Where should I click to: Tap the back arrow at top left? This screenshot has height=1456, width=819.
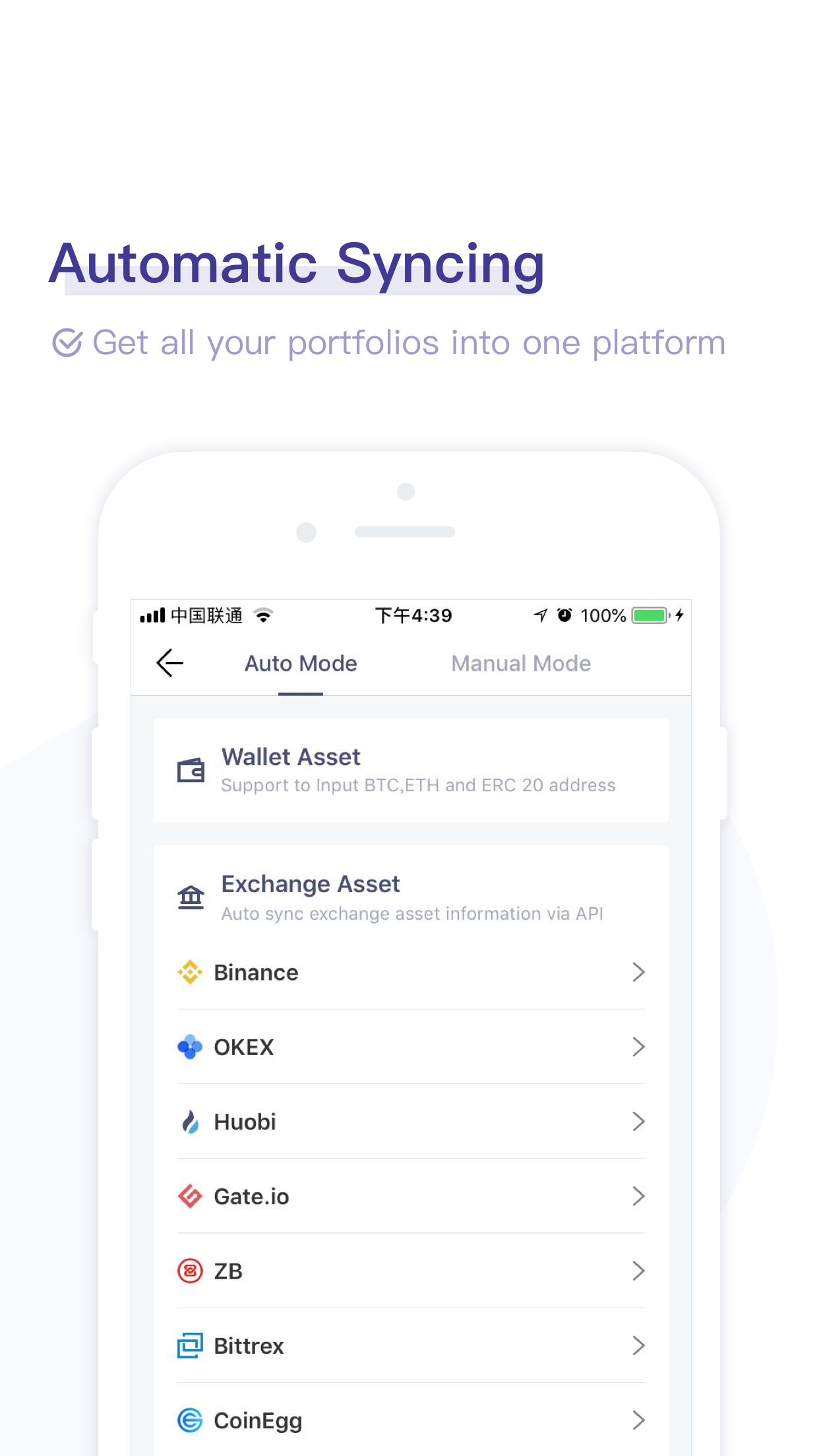point(170,663)
